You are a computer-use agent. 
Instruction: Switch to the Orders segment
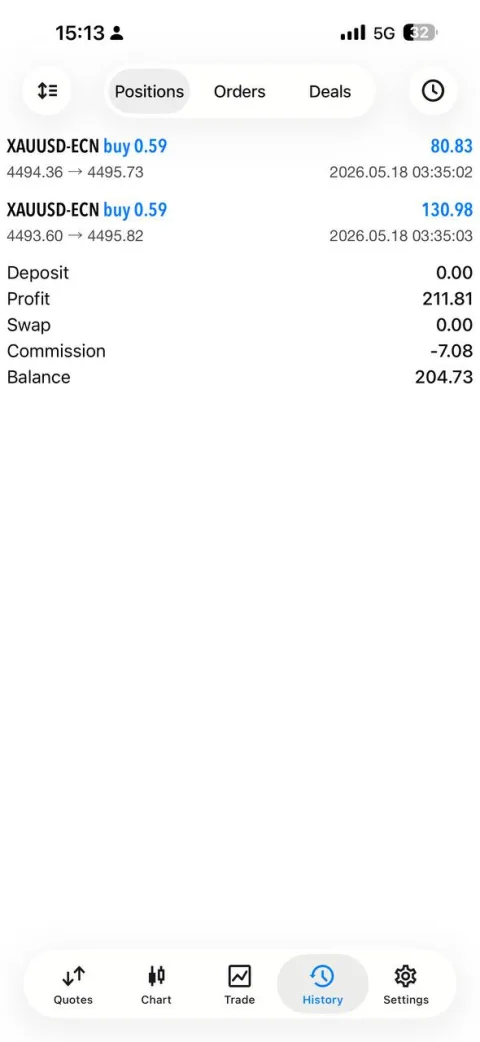[239, 91]
